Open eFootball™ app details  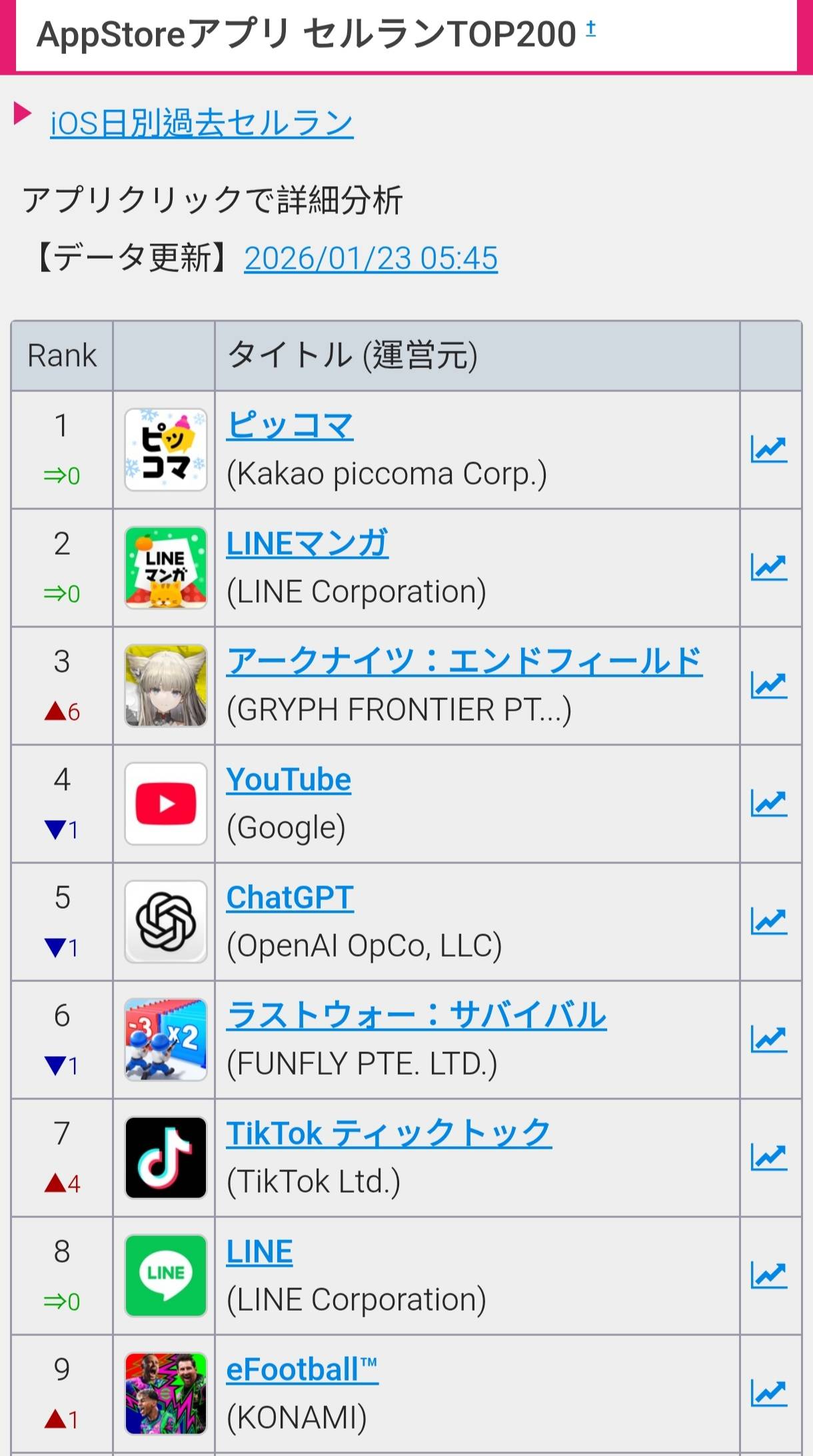click(x=302, y=1369)
